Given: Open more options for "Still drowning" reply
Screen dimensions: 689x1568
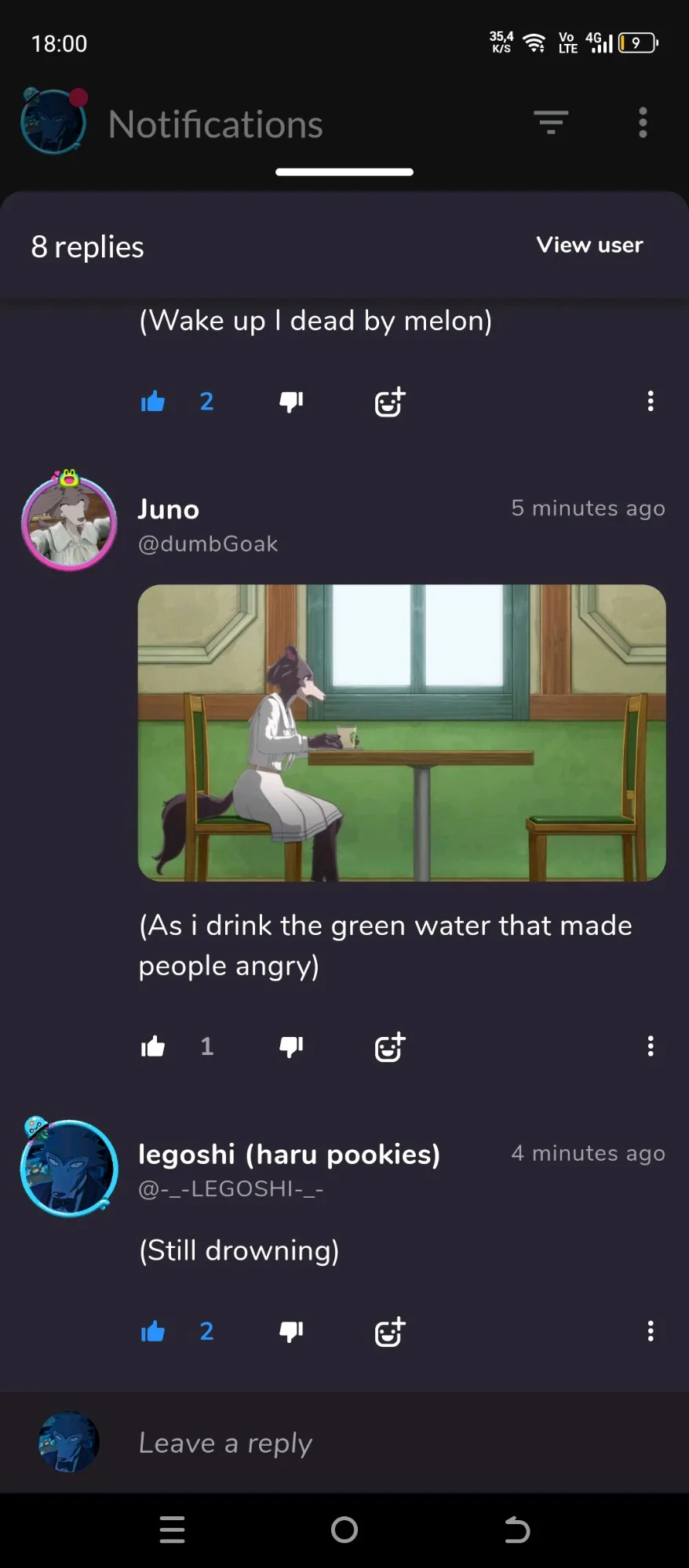Looking at the screenshot, I should pos(650,1331).
